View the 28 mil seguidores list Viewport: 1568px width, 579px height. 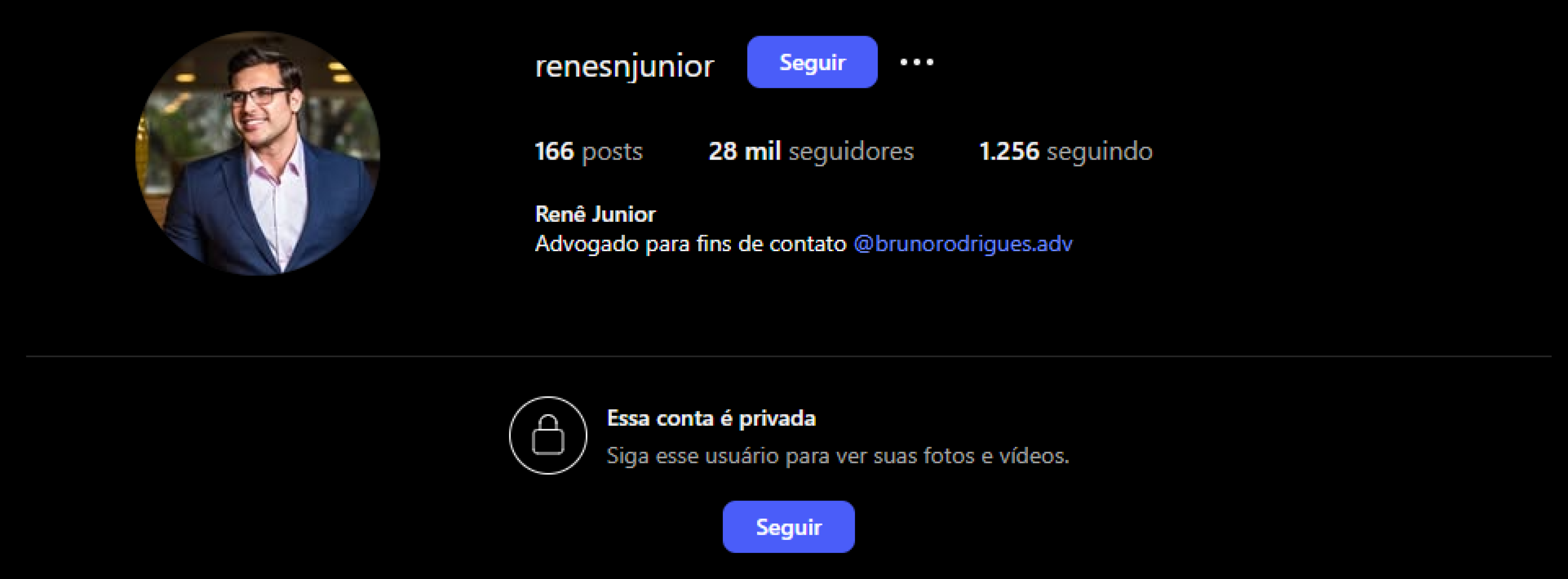click(811, 151)
